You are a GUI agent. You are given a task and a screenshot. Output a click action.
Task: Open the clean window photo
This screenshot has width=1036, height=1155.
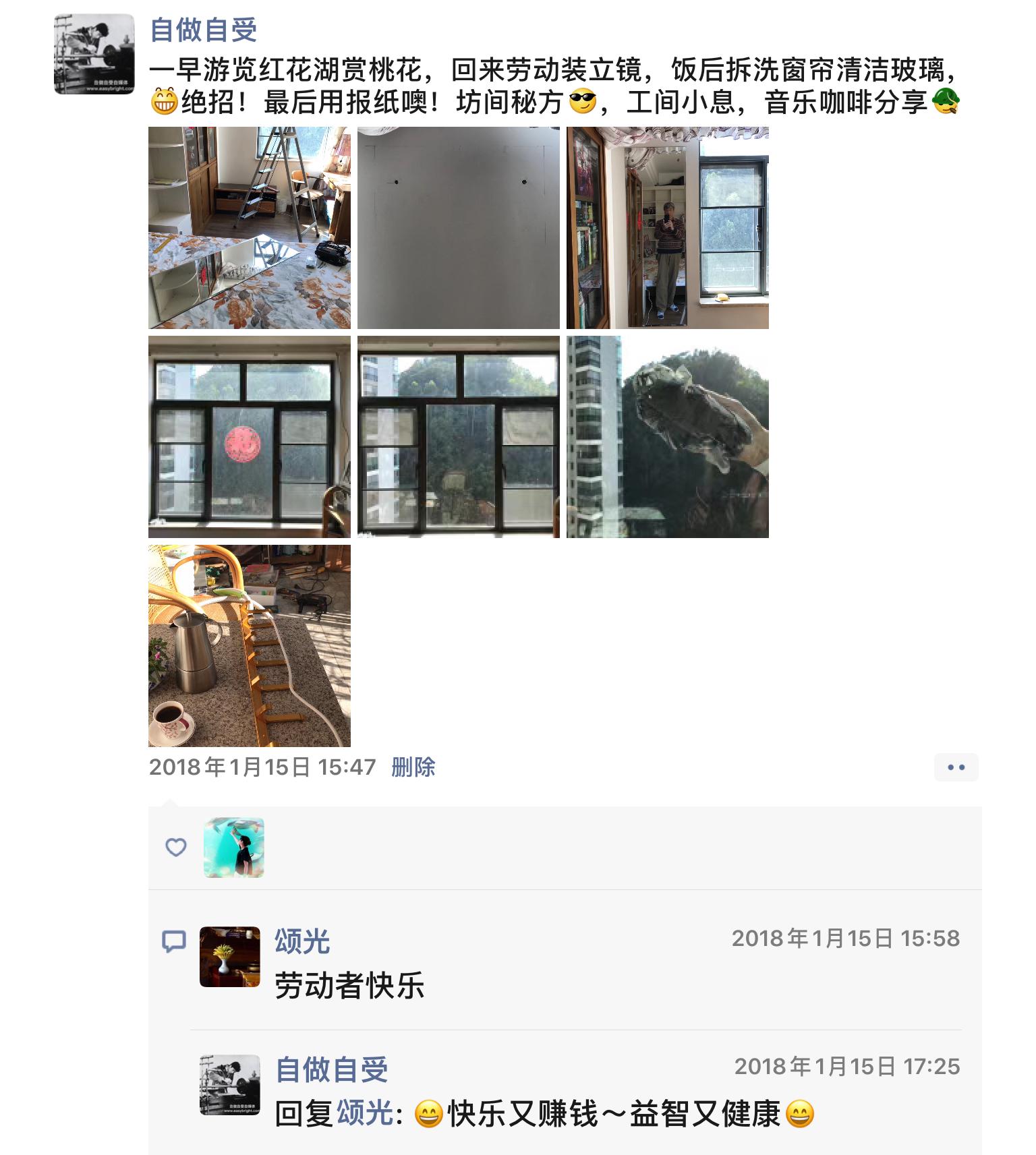[x=458, y=437]
